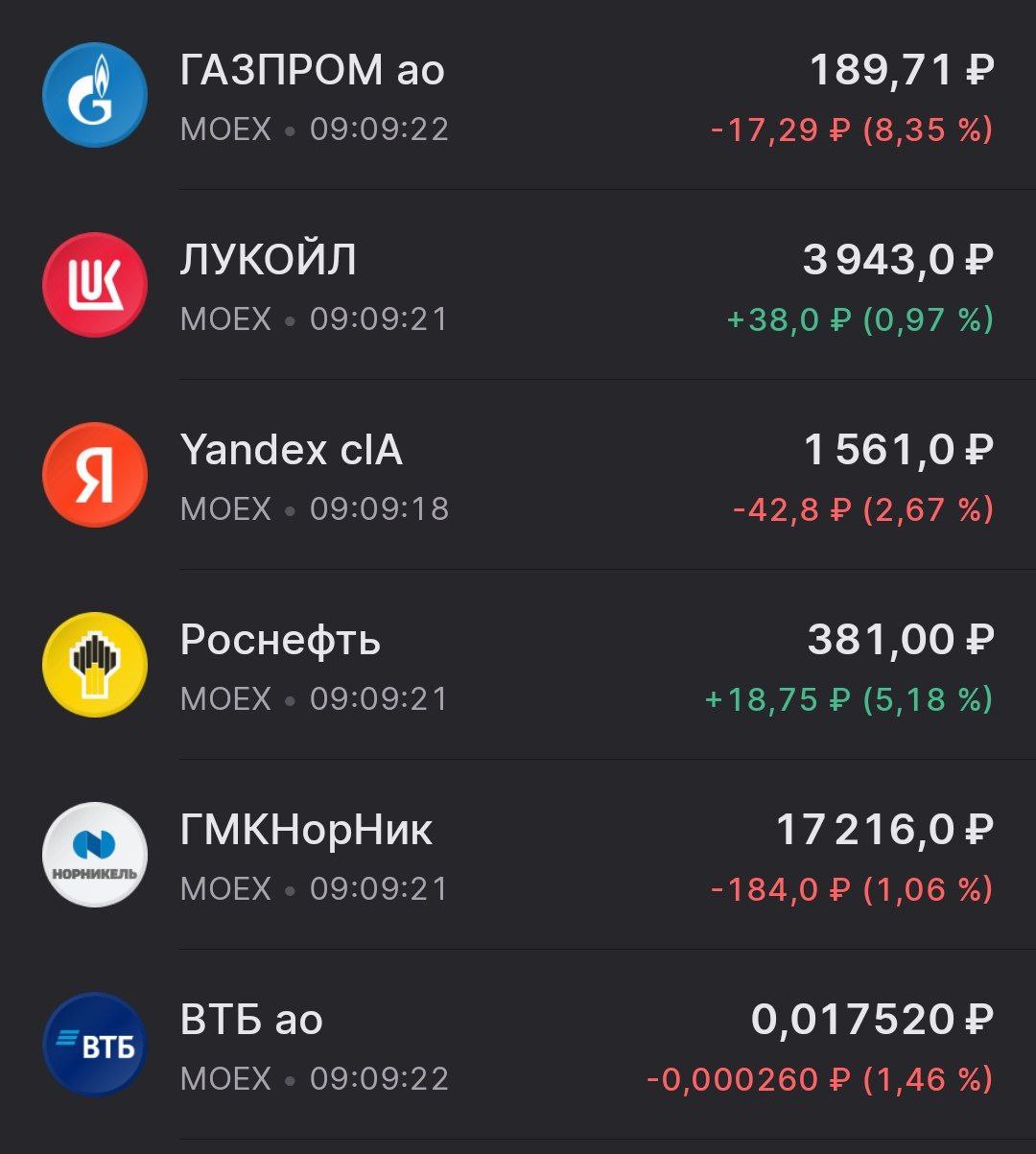Select the Роснефть stock row

coord(278,642)
